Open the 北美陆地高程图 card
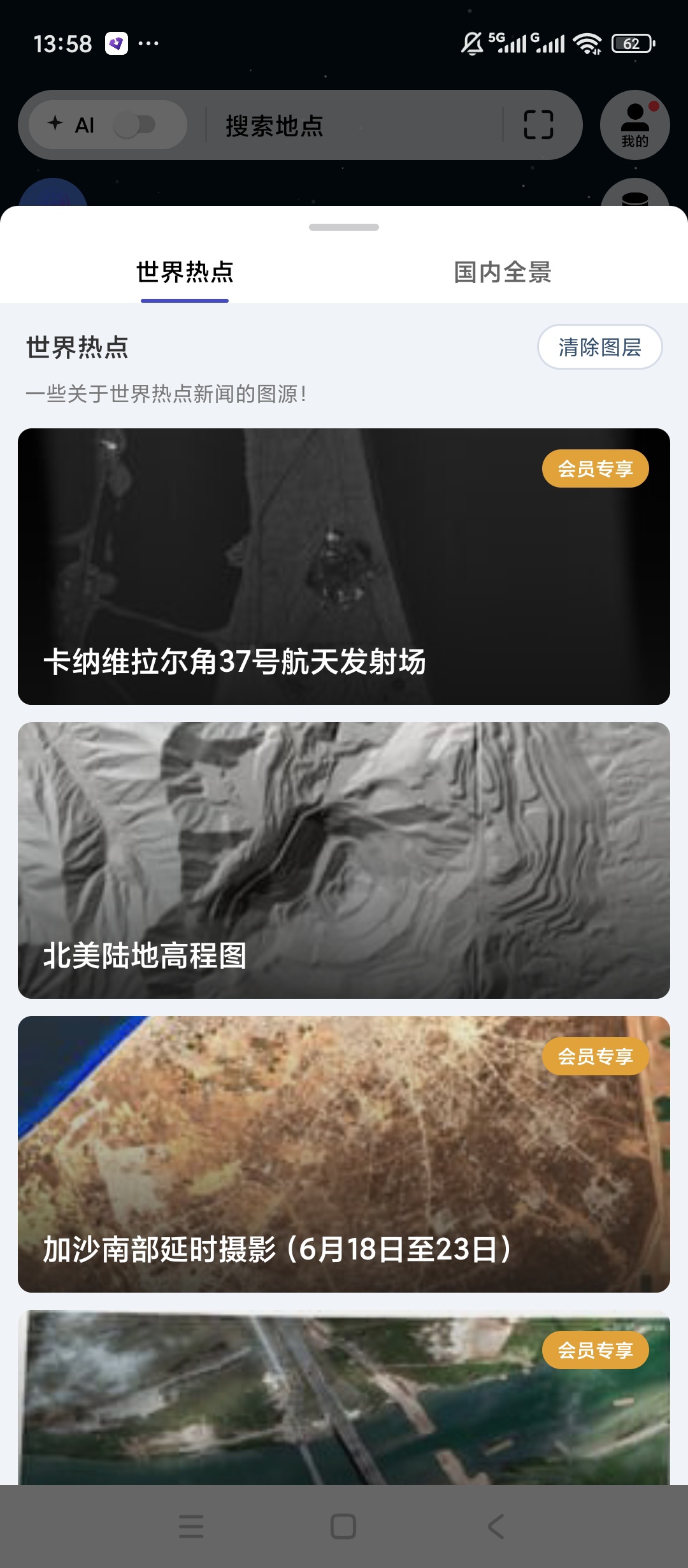The width and height of the screenshot is (688, 1568). pos(344,860)
